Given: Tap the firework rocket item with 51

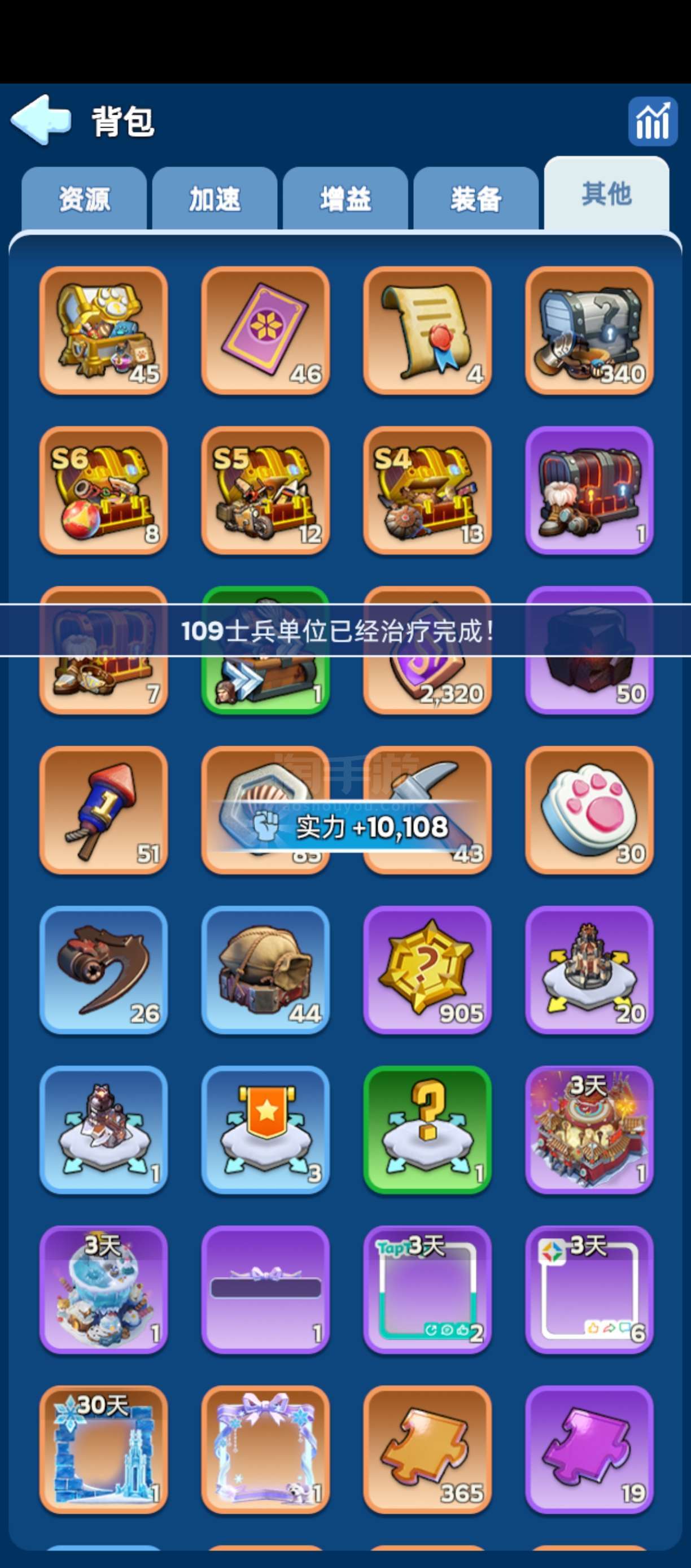Looking at the screenshot, I should (x=103, y=809).
